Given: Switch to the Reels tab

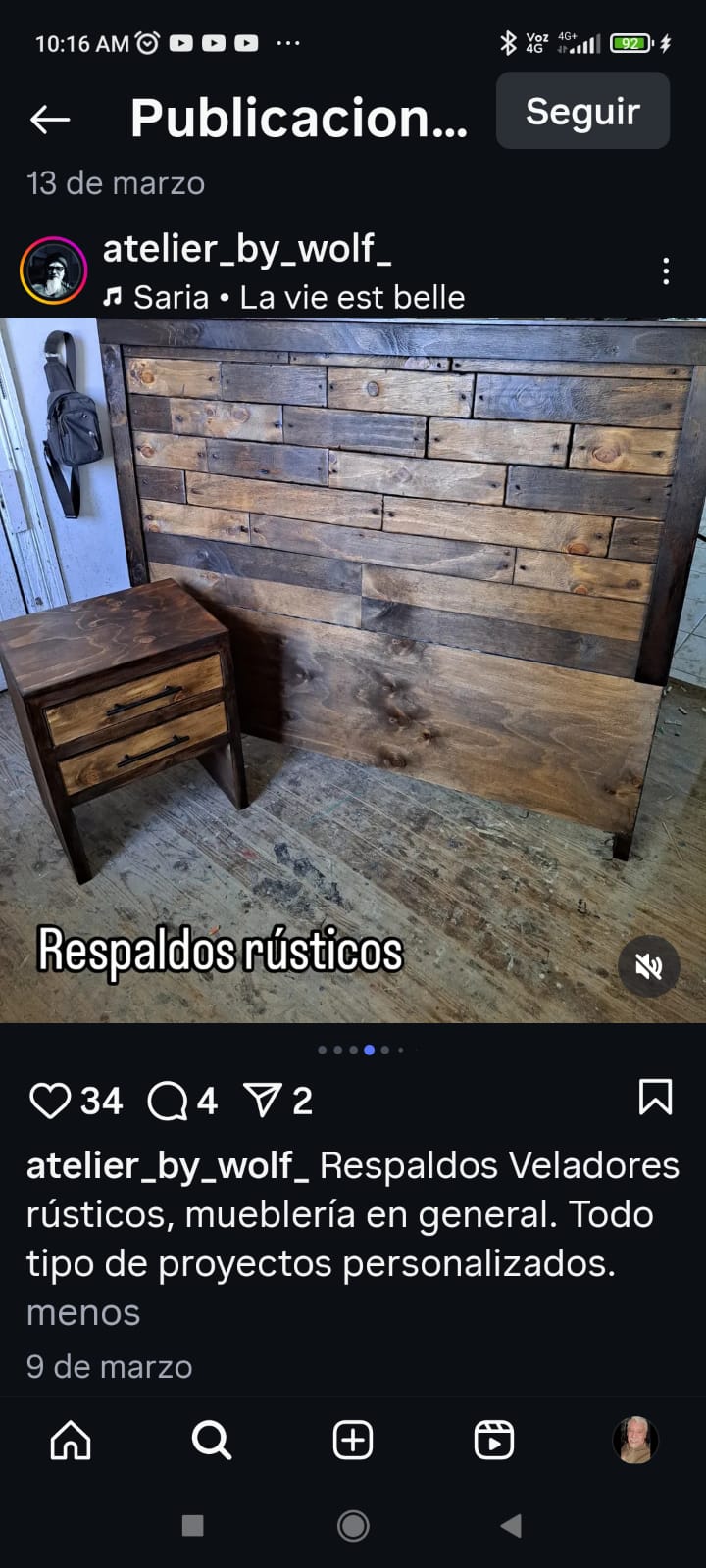Looking at the screenshot, I should point(493,1441).
